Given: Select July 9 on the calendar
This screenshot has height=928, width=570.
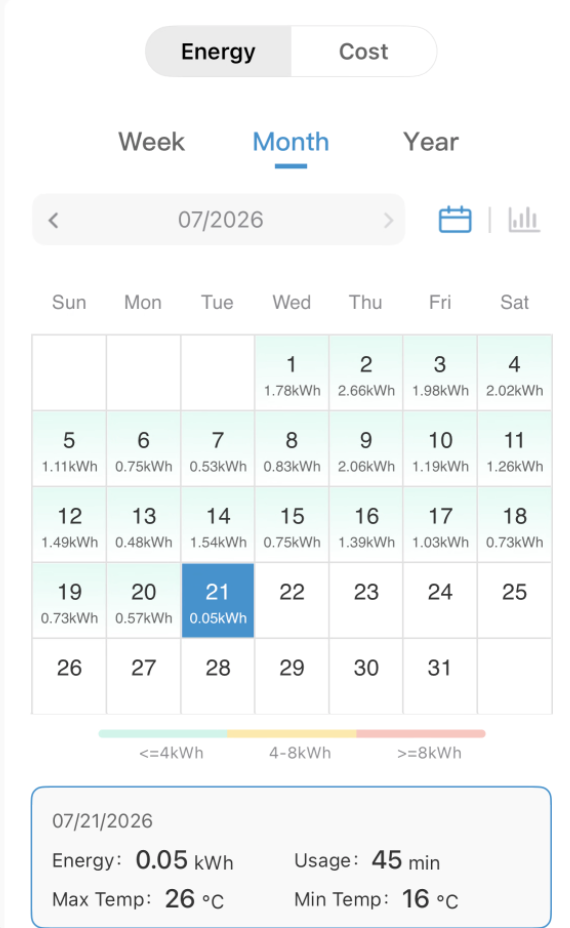Looking at the screenshot, I should click(366, 449).
